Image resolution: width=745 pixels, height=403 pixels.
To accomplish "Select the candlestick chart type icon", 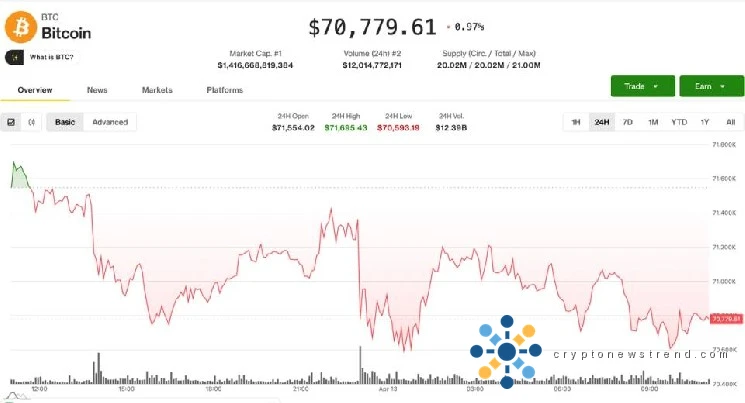I will coord(32,122).
